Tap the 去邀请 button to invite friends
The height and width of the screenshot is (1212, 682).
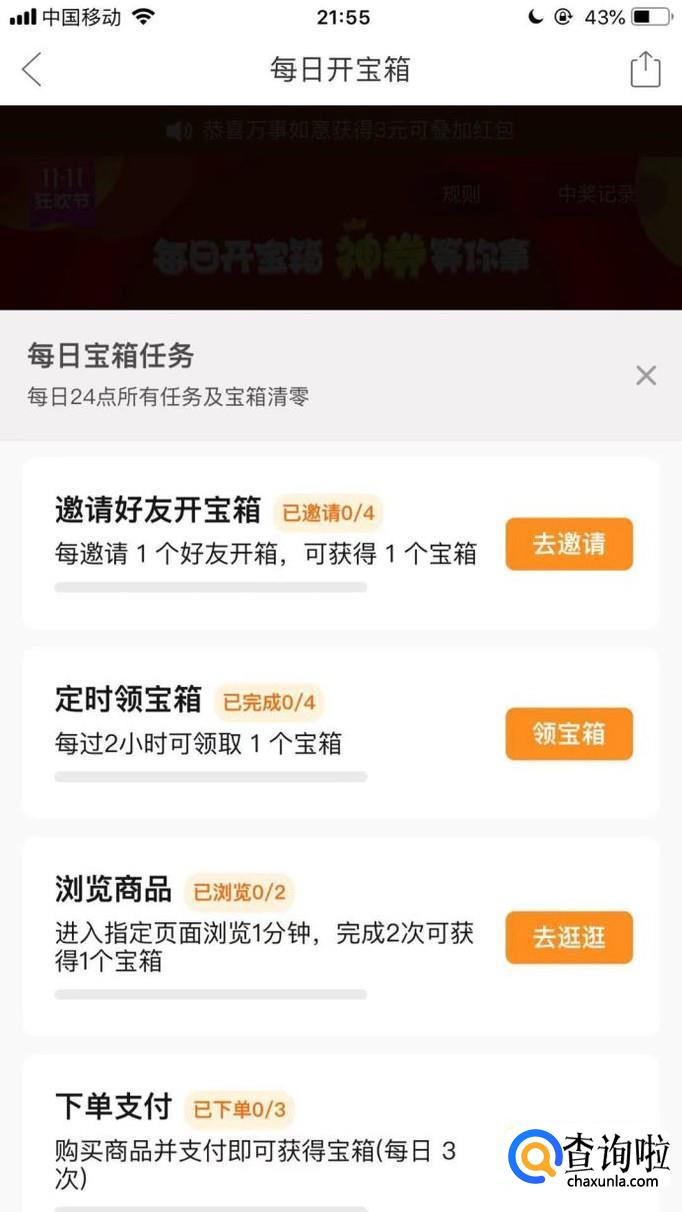pyautogui.click(x=568, y=544)
